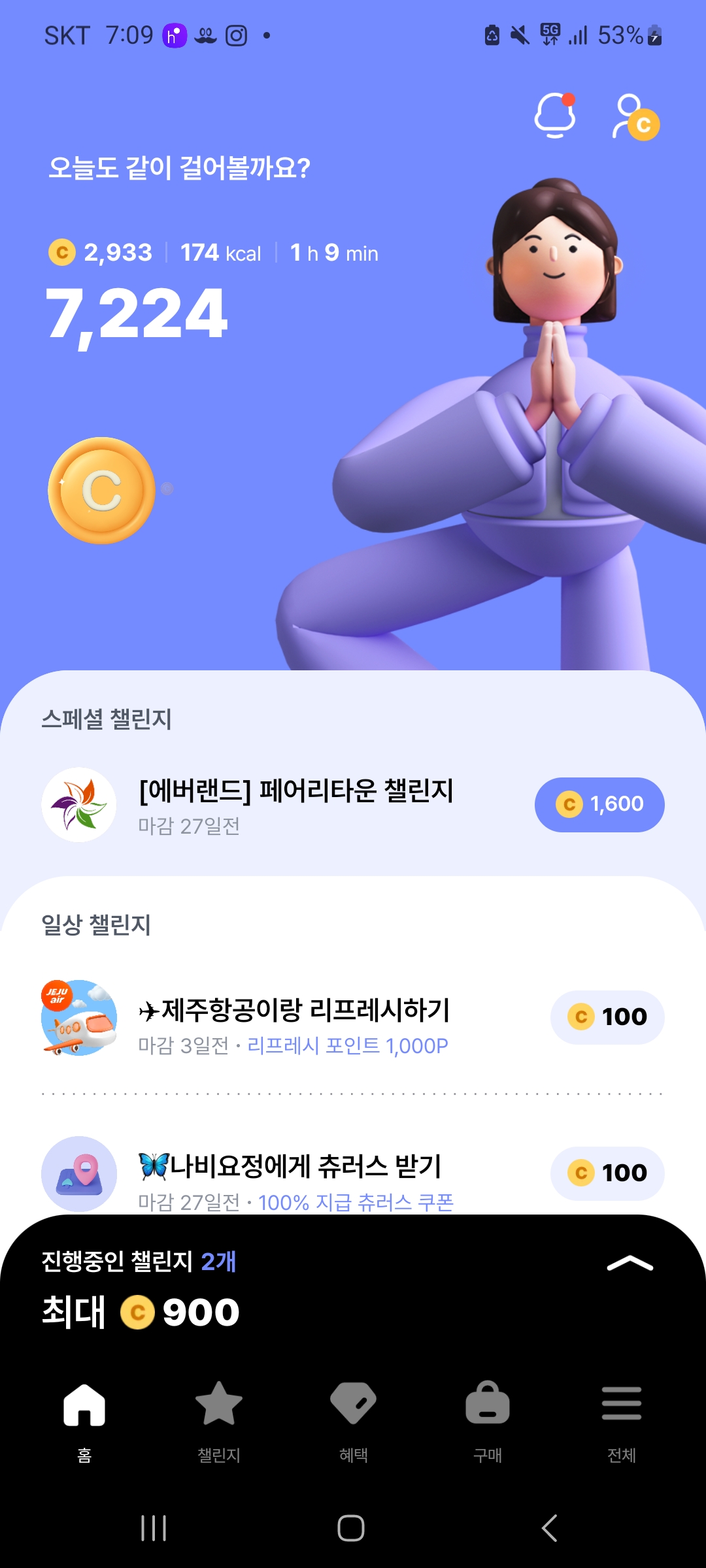Viewport: 706px width, 1568px height.
Task: Collect the large gold coin
Action: pyautogui.click(x=102, y=491)
